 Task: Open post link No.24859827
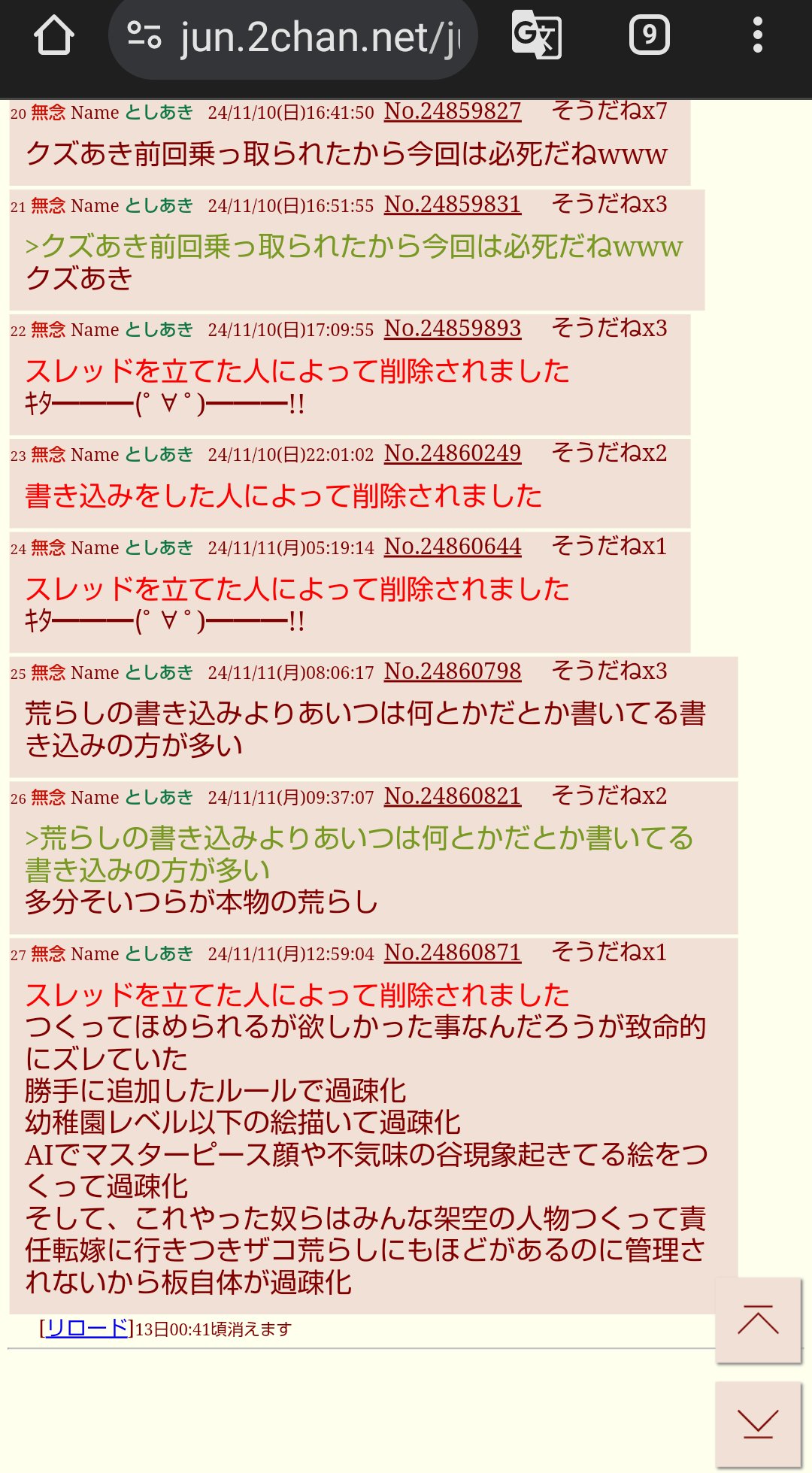453,111
